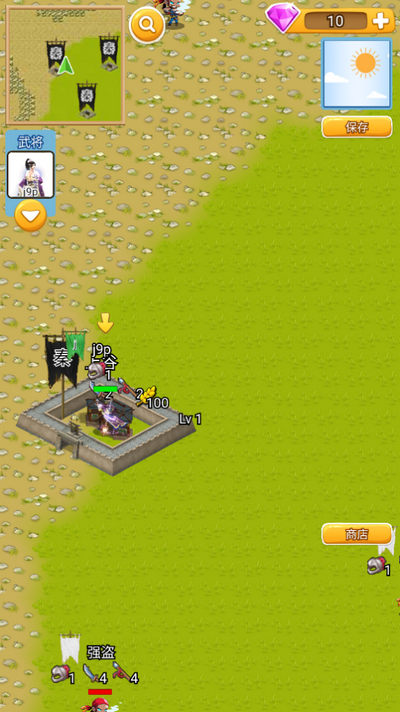
Task: Add more gems with plus button
Action: (x=380, y=21)
